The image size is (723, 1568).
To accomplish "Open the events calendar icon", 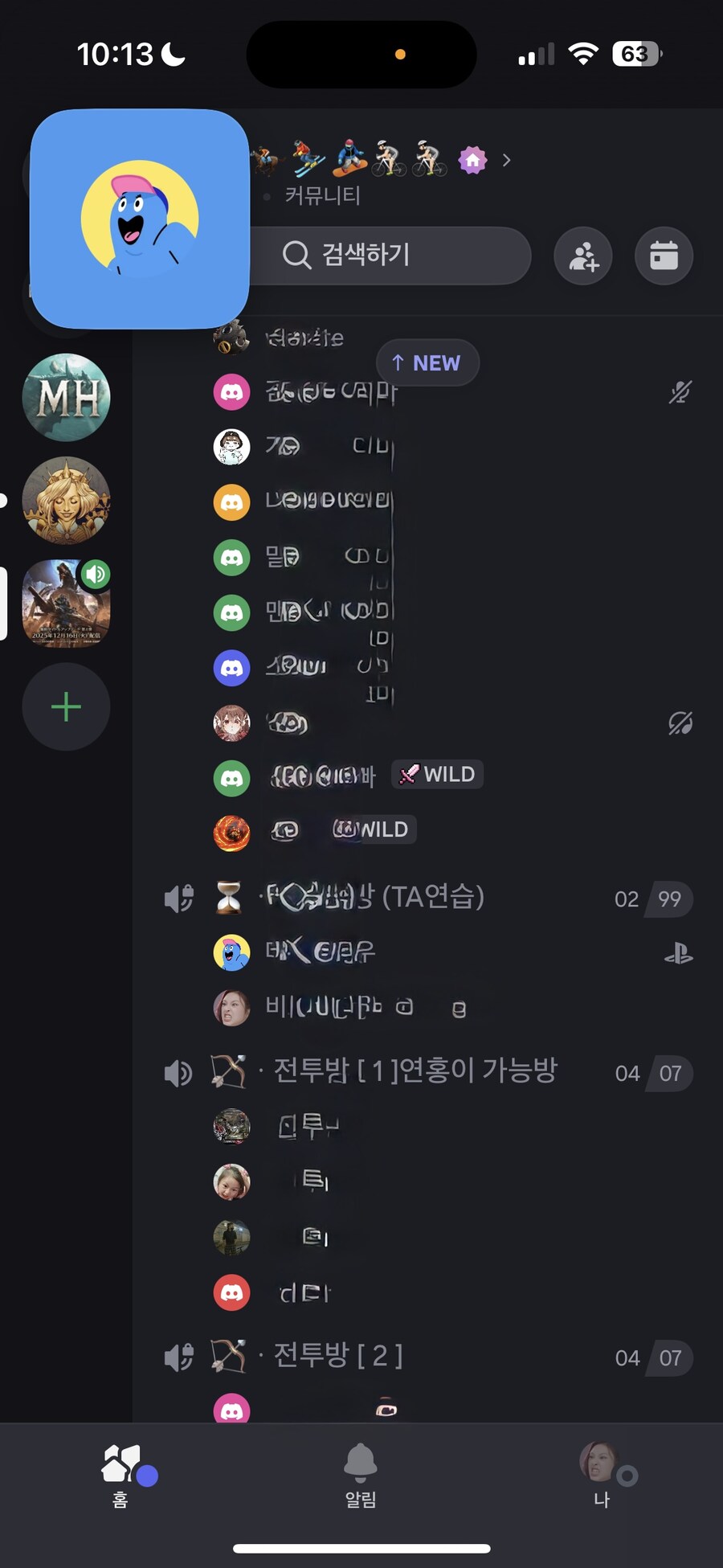I will (x=664, y=256).
